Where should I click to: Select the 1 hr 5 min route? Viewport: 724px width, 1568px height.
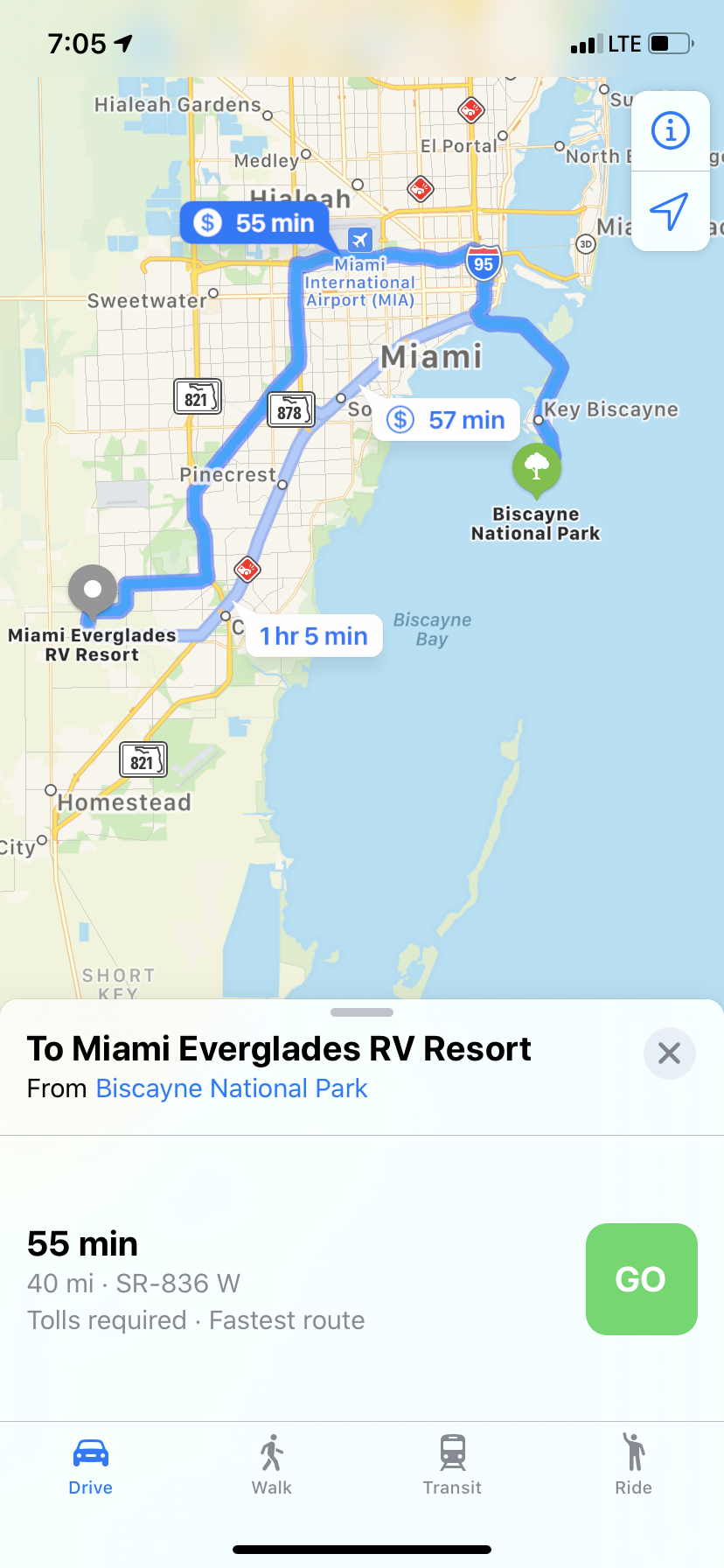tap(313, 636)
